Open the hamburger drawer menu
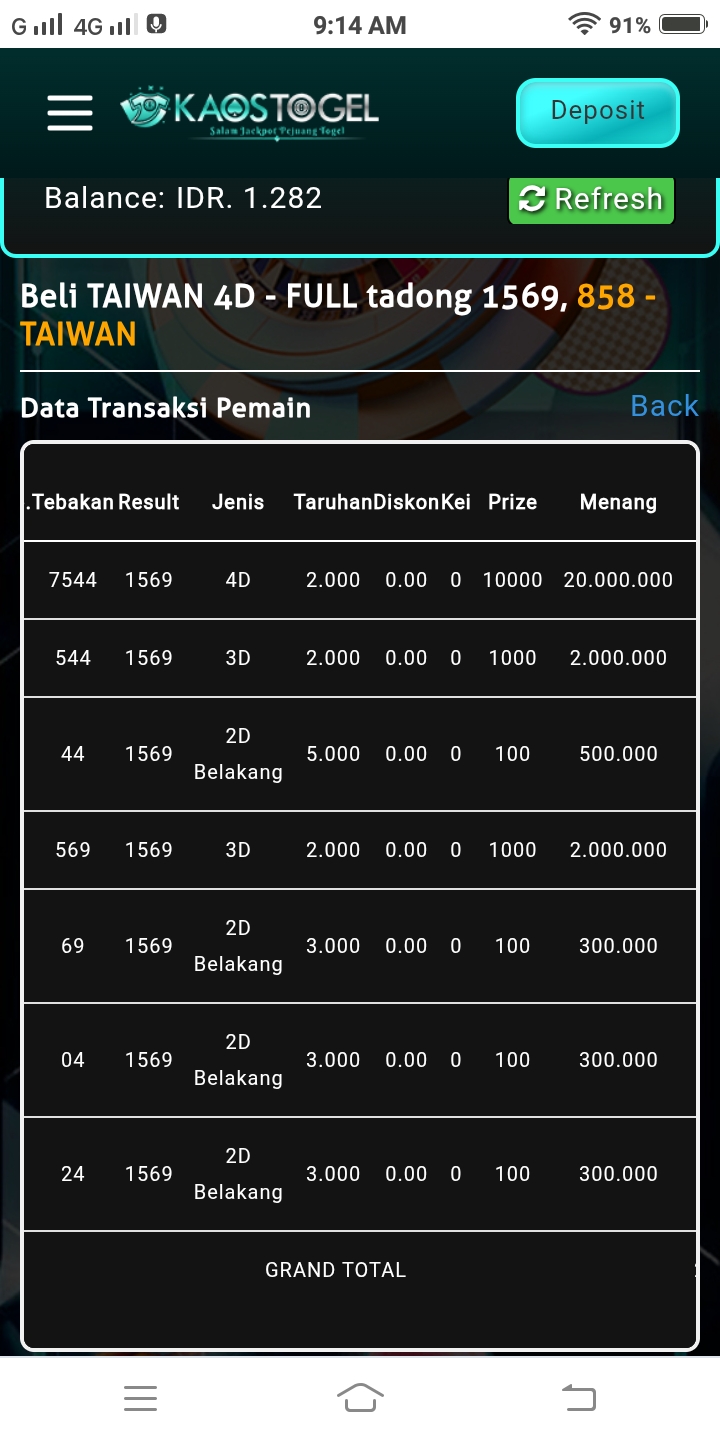Image resolution: width=720 pixels, height=1440 pixels. click(x=69, y=113)
